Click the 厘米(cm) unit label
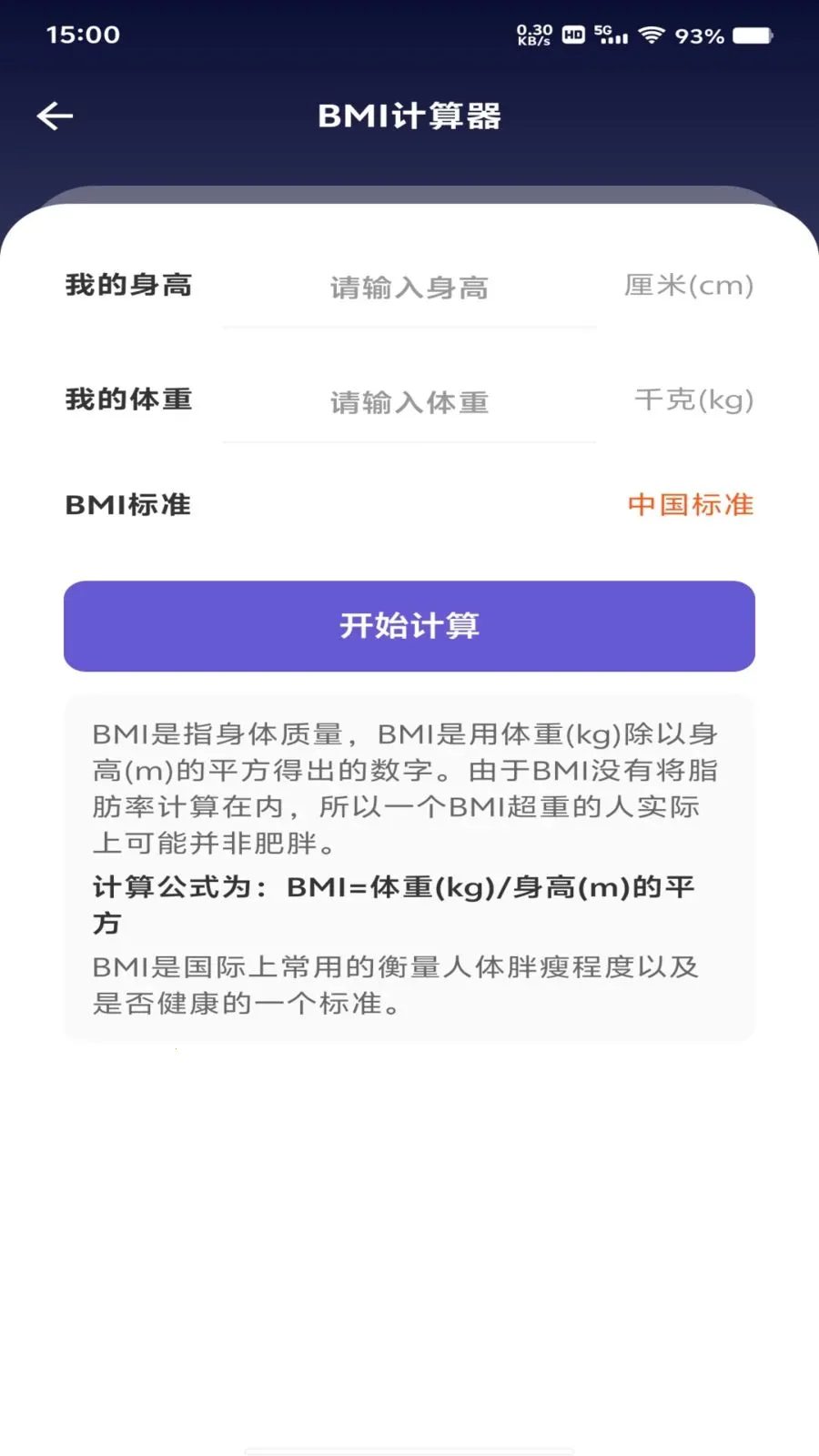819x1456 pixels. pos(689,285)
